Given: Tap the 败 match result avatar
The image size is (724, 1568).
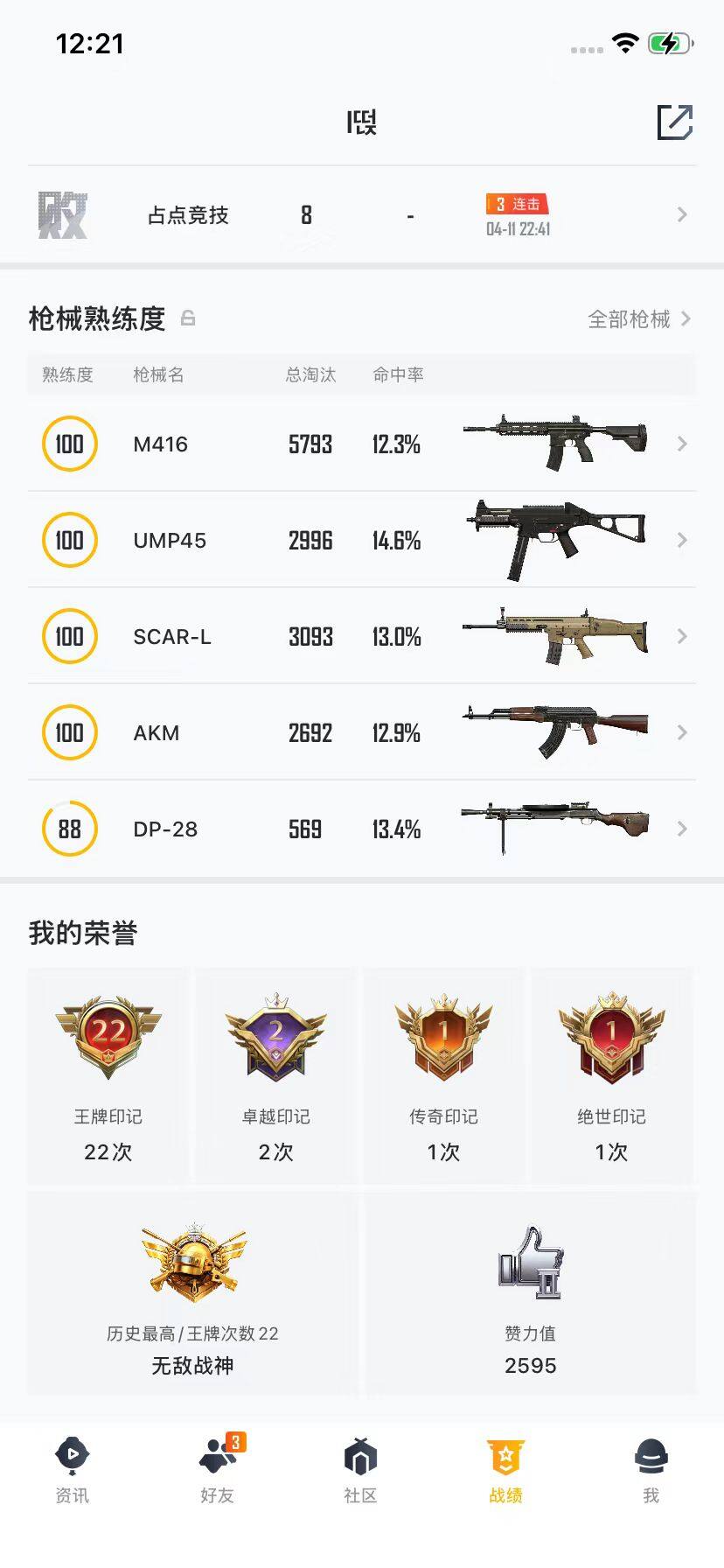Looking at the screenshot, I should point(62,214).
